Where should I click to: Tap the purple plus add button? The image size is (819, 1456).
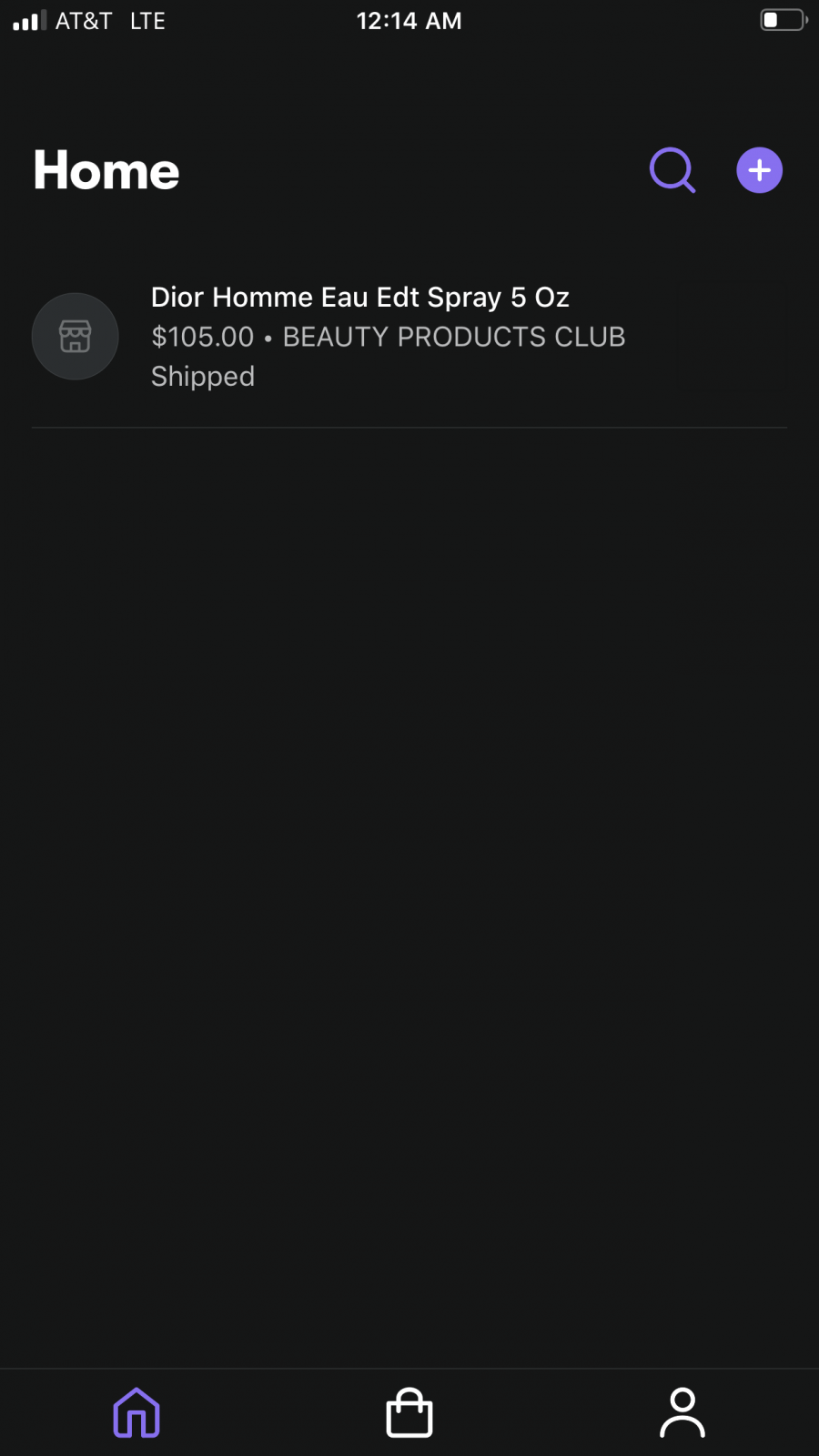[x=759, y=170]
